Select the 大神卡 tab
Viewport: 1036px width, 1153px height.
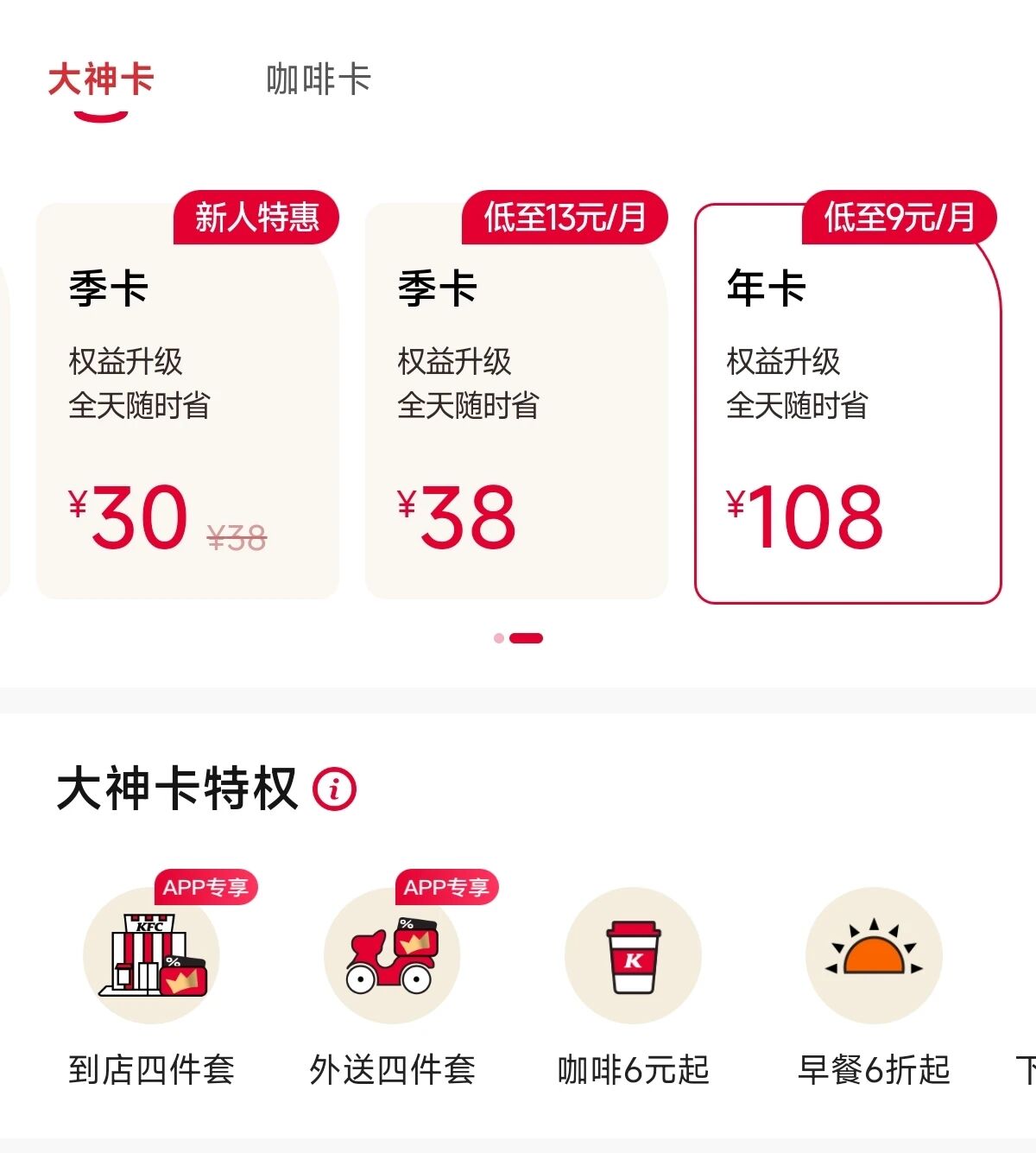click(x=101, y=79)
